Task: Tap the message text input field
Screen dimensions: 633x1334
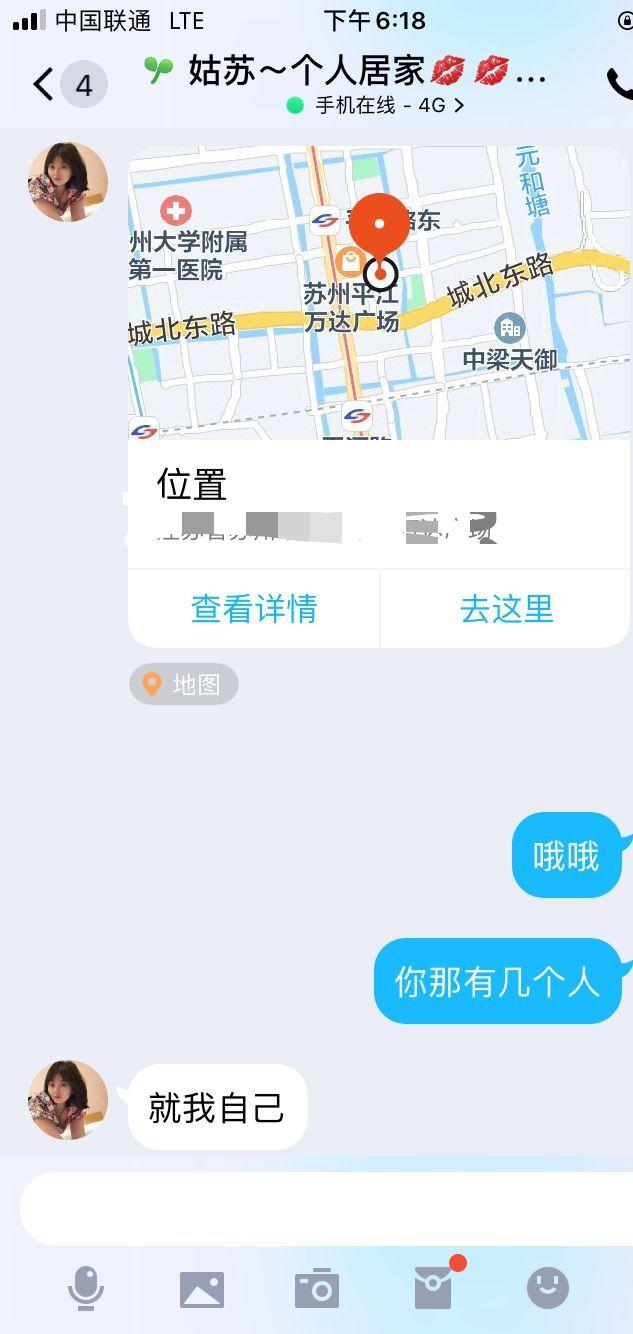Action: 326,1208
